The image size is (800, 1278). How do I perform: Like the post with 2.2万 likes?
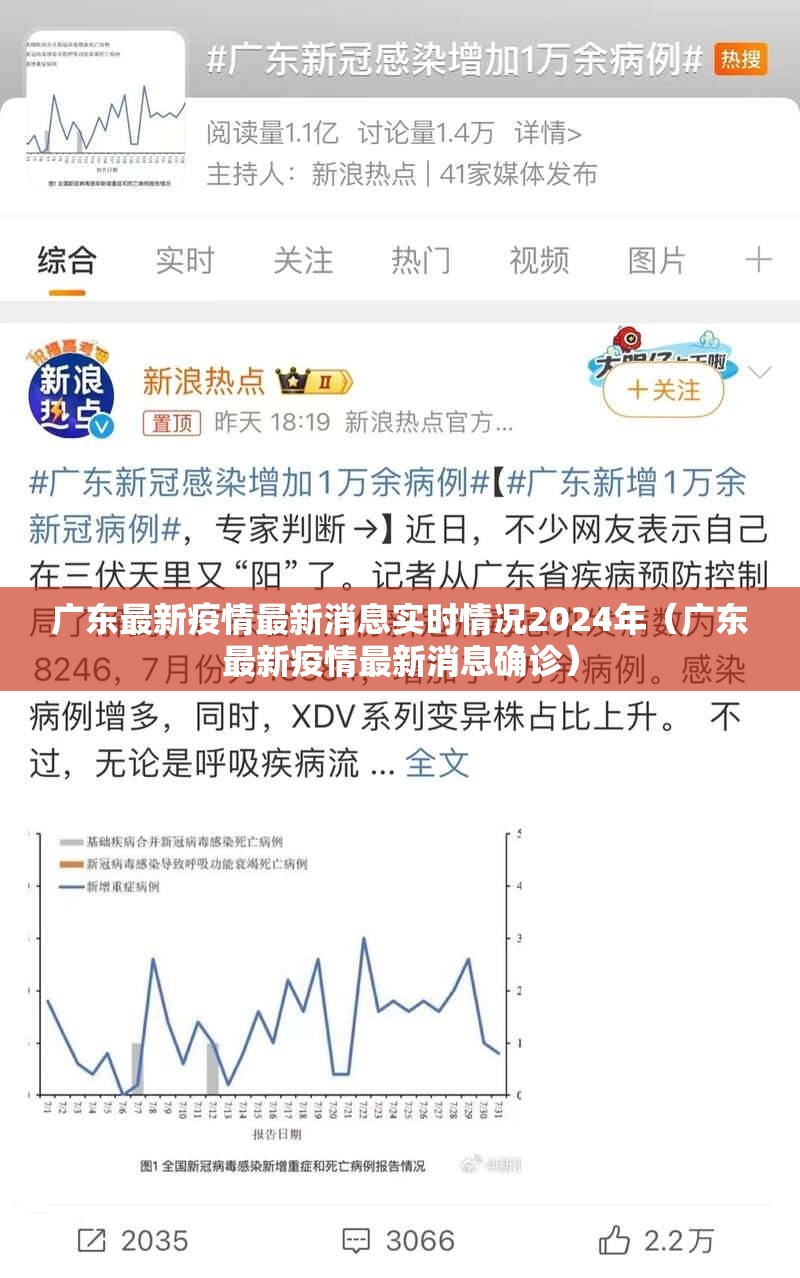[x=657, y=1241]
